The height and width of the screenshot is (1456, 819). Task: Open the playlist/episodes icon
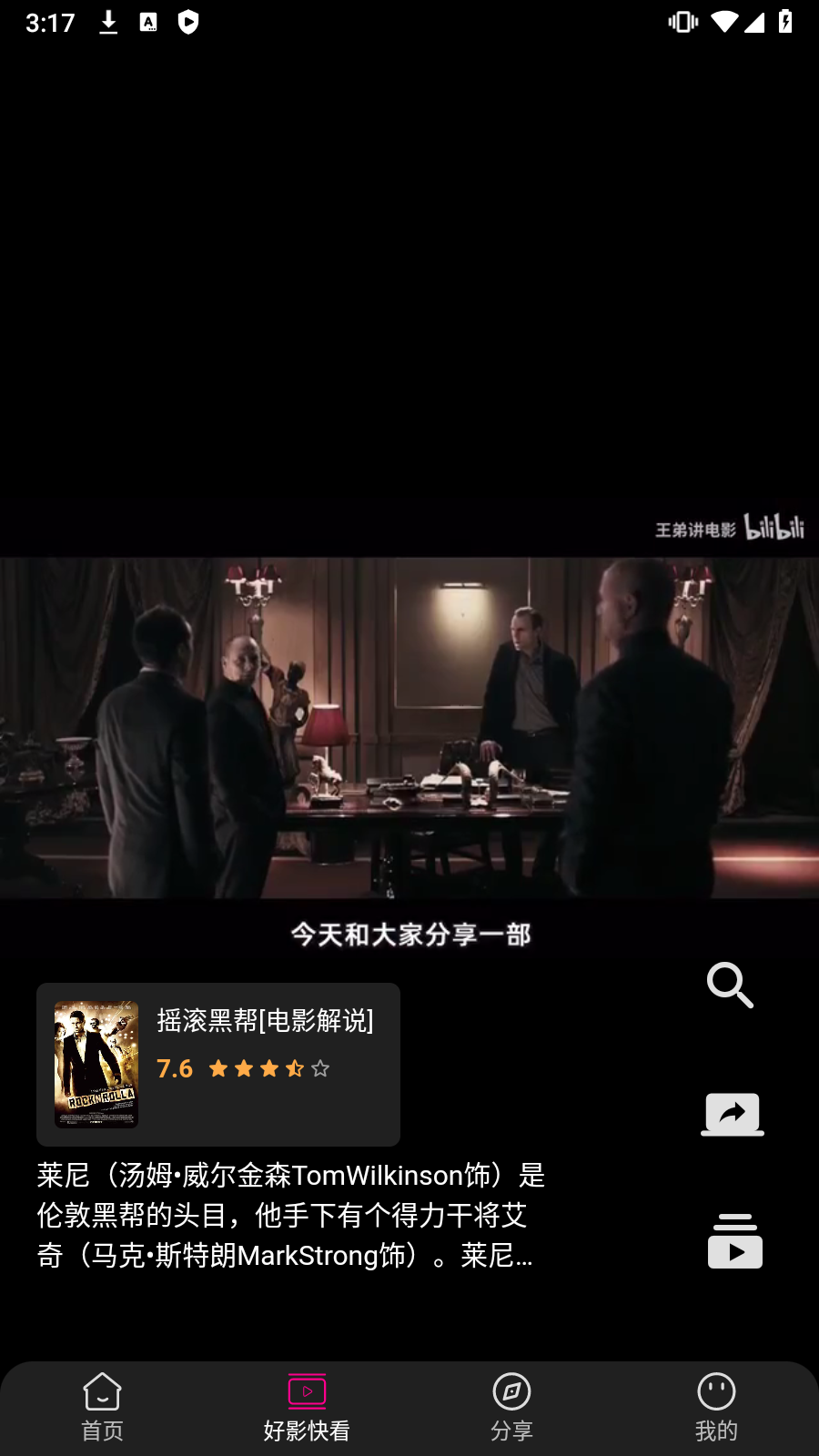click(x=734, y=1241)
